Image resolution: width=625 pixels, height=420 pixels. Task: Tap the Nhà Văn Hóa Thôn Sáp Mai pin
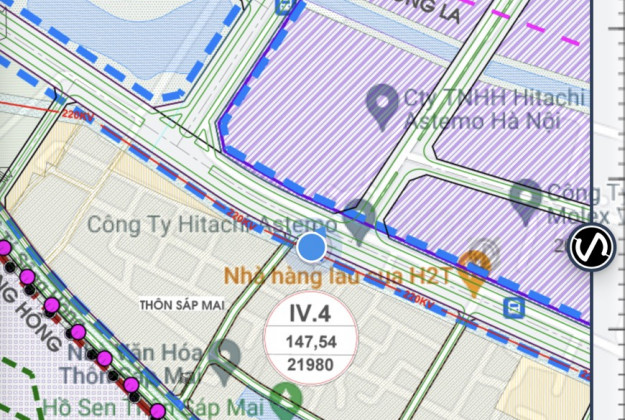click(229, 356)
